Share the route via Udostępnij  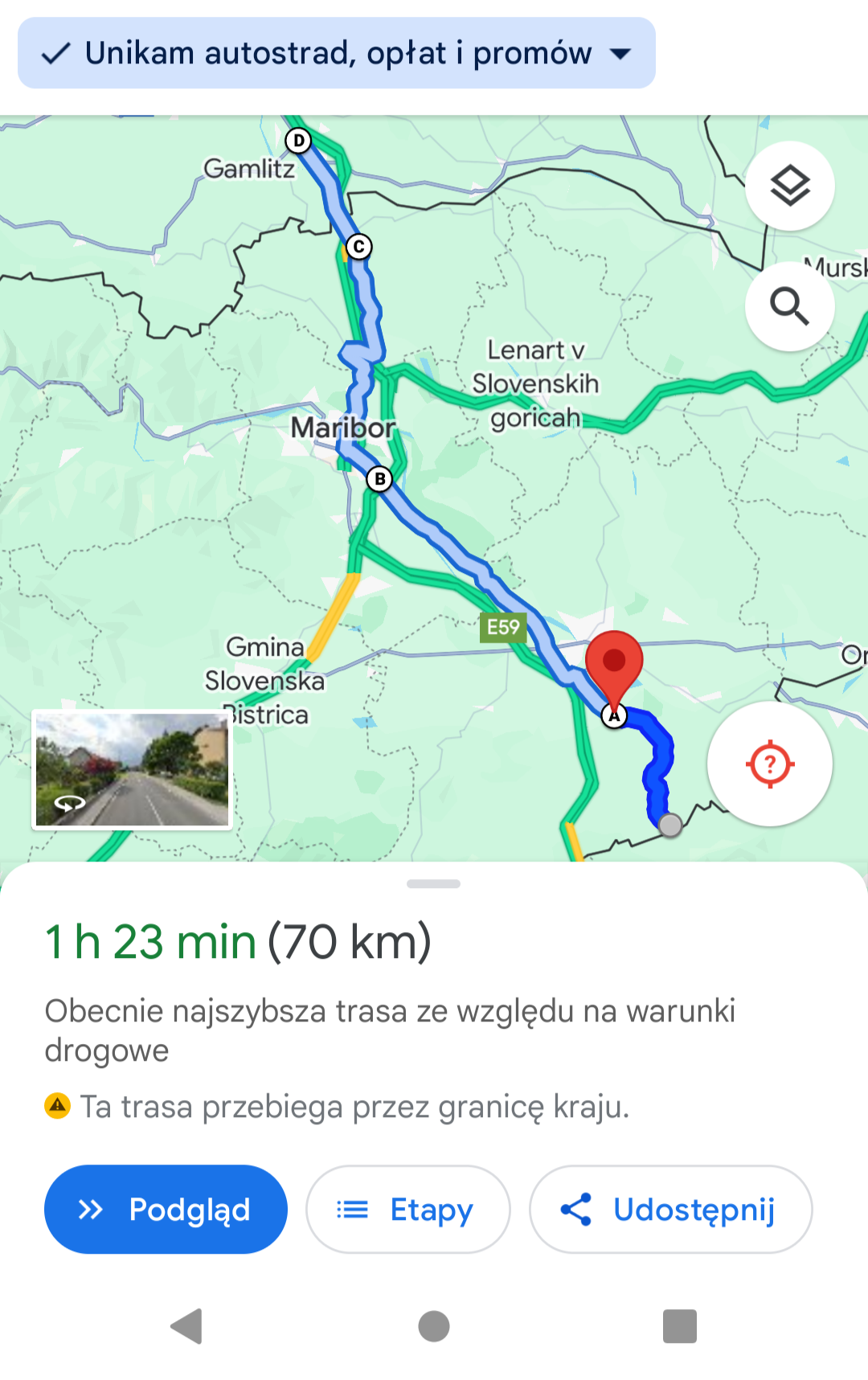pos(670,1210)
